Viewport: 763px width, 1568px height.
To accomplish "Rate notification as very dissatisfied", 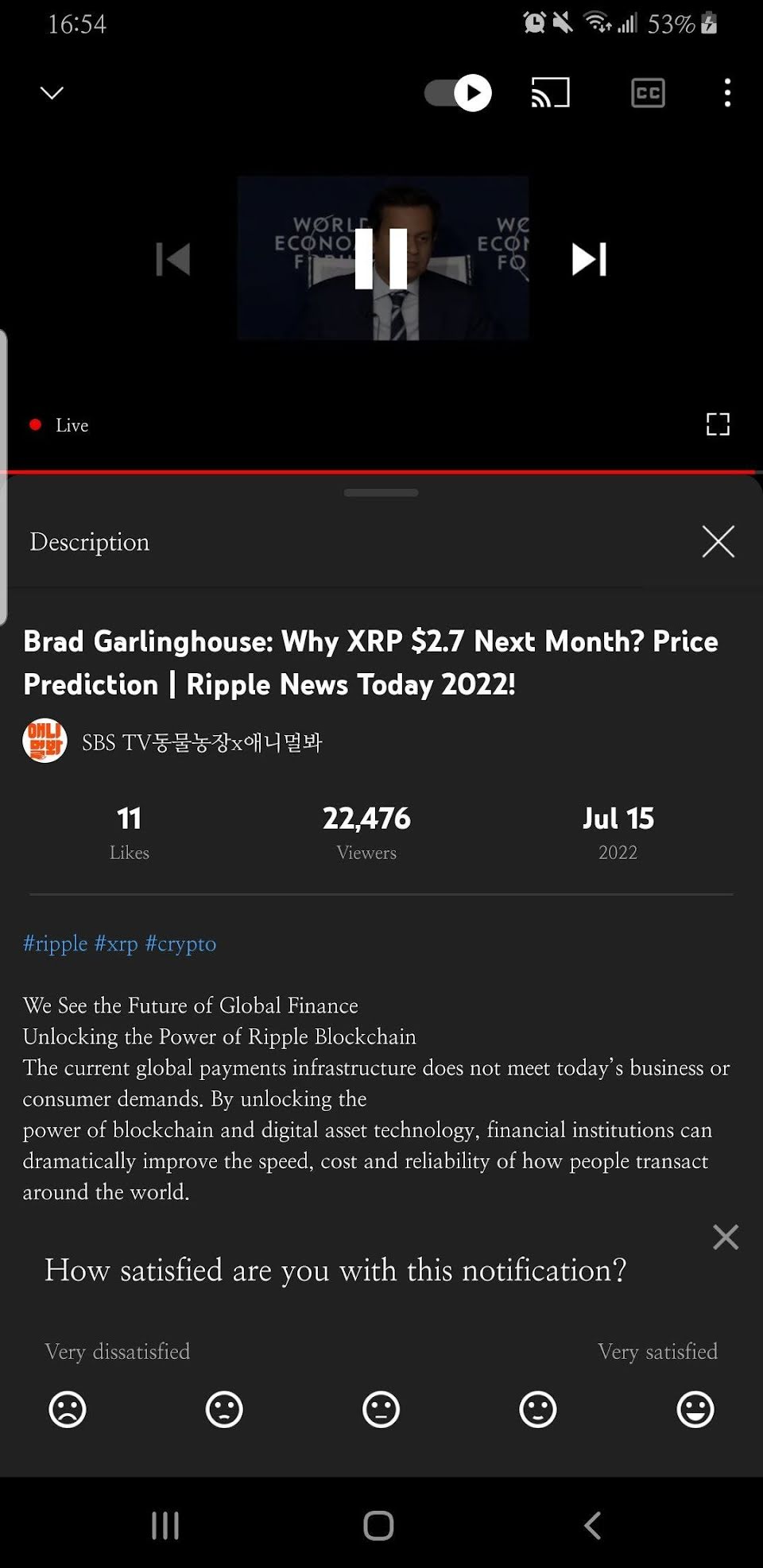I will 68,1410.
